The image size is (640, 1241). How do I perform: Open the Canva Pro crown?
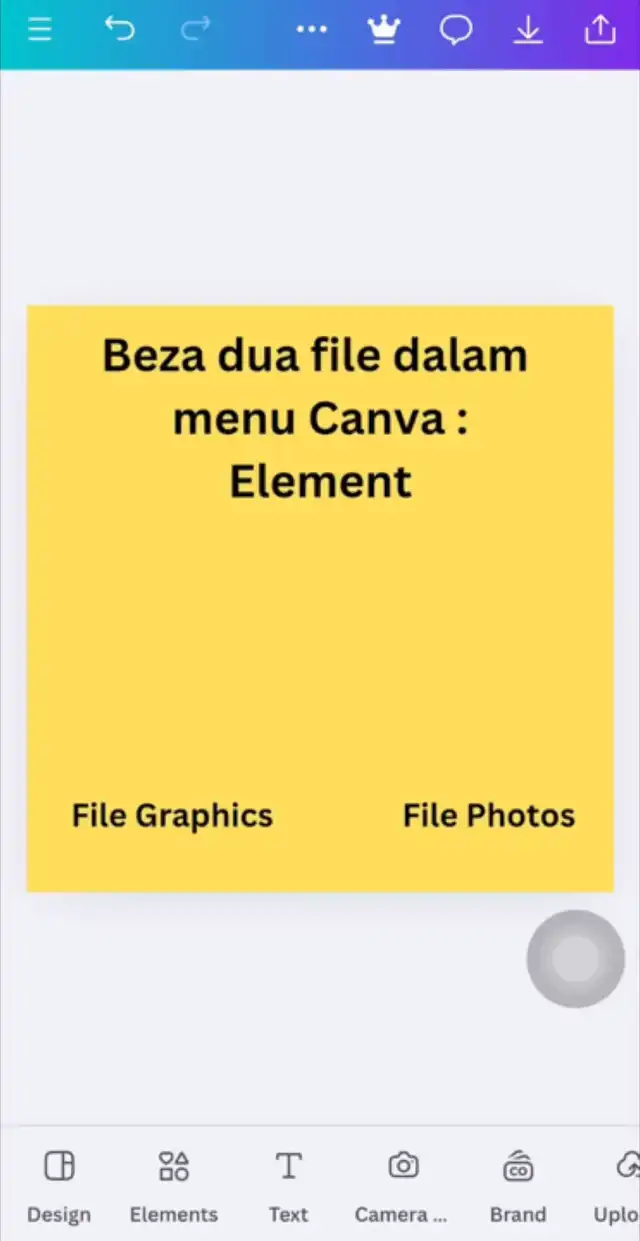click(383, 30)
